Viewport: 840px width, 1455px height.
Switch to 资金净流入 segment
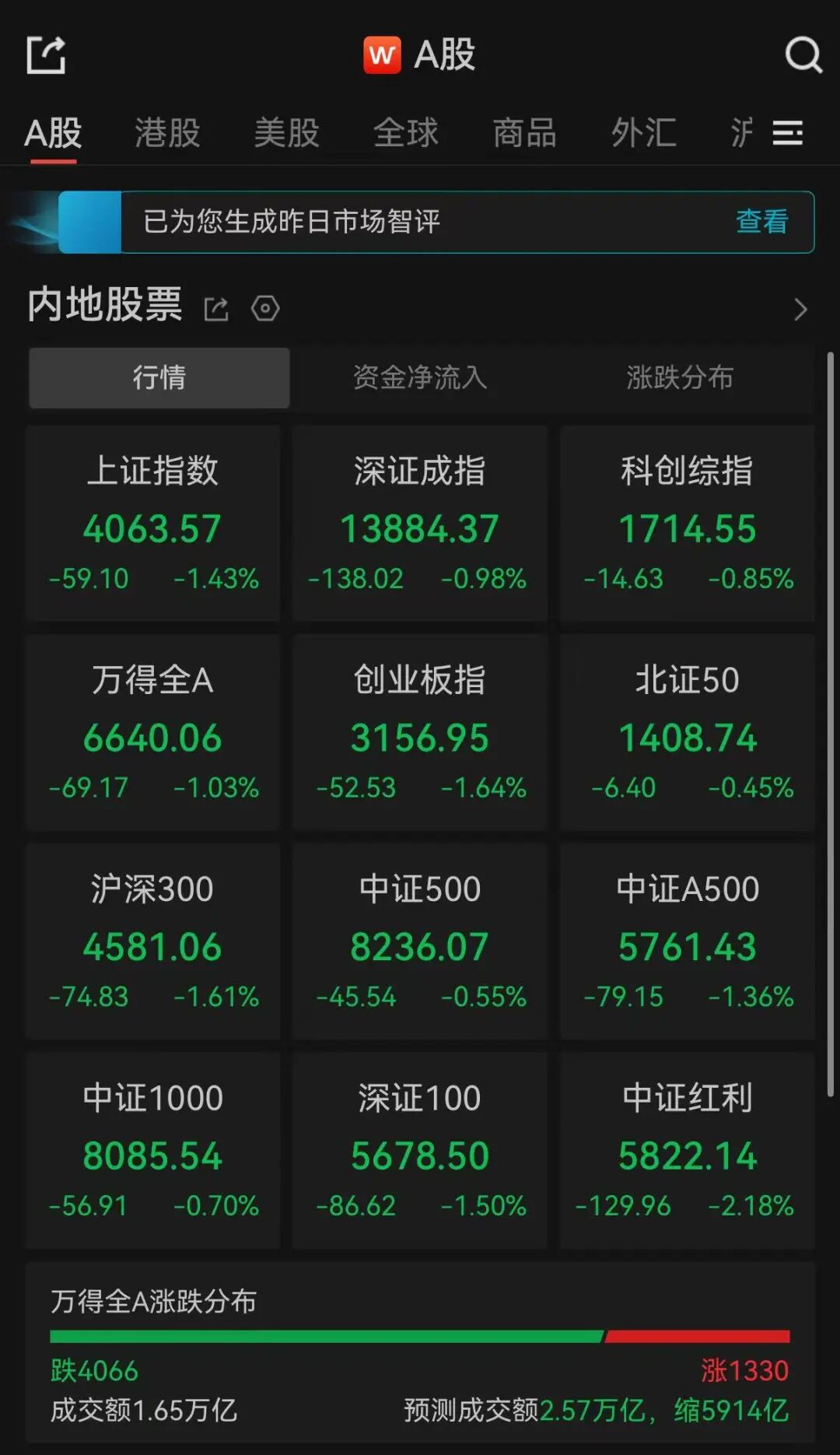point(420,378)
